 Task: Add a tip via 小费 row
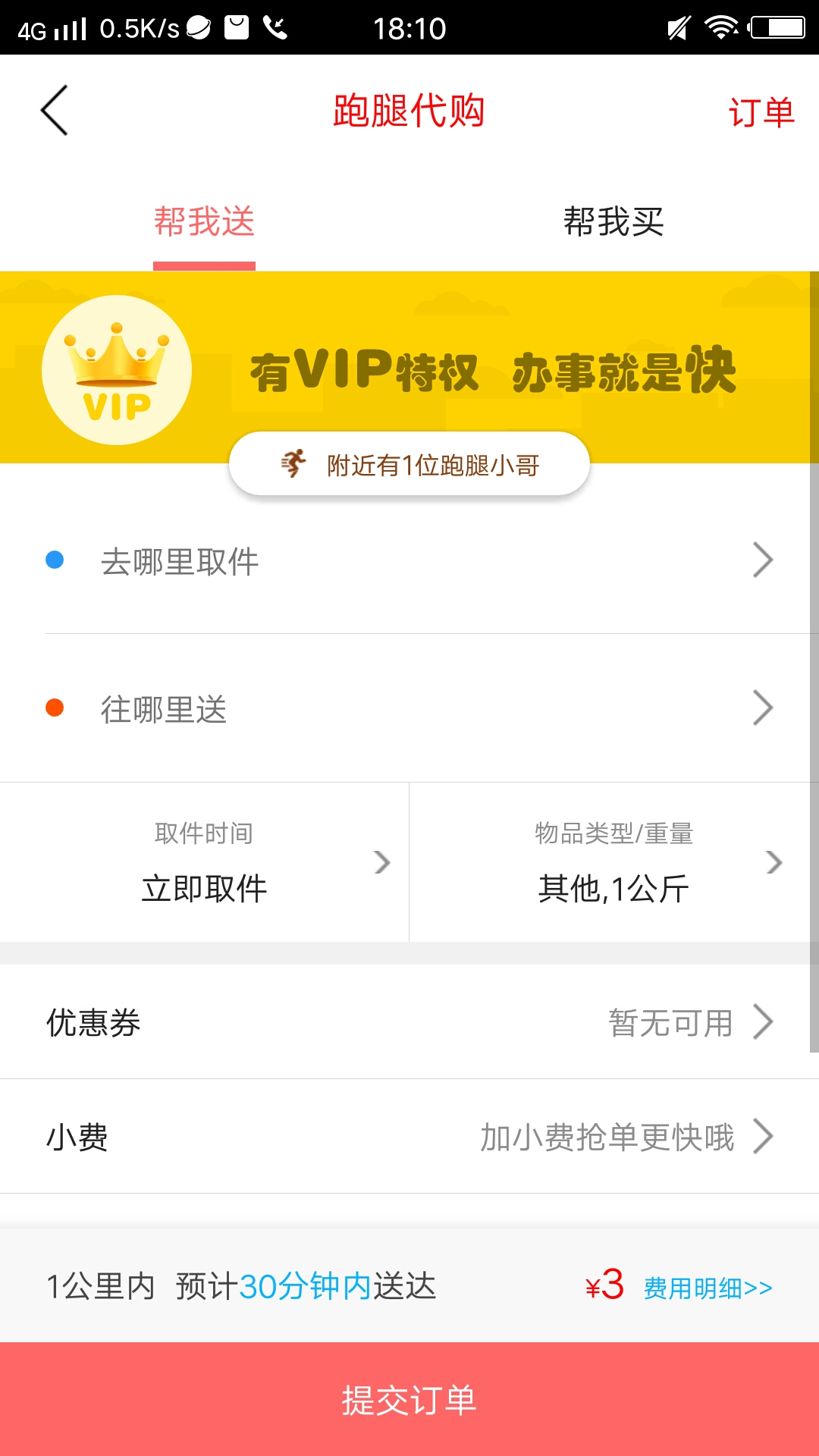409,1137
